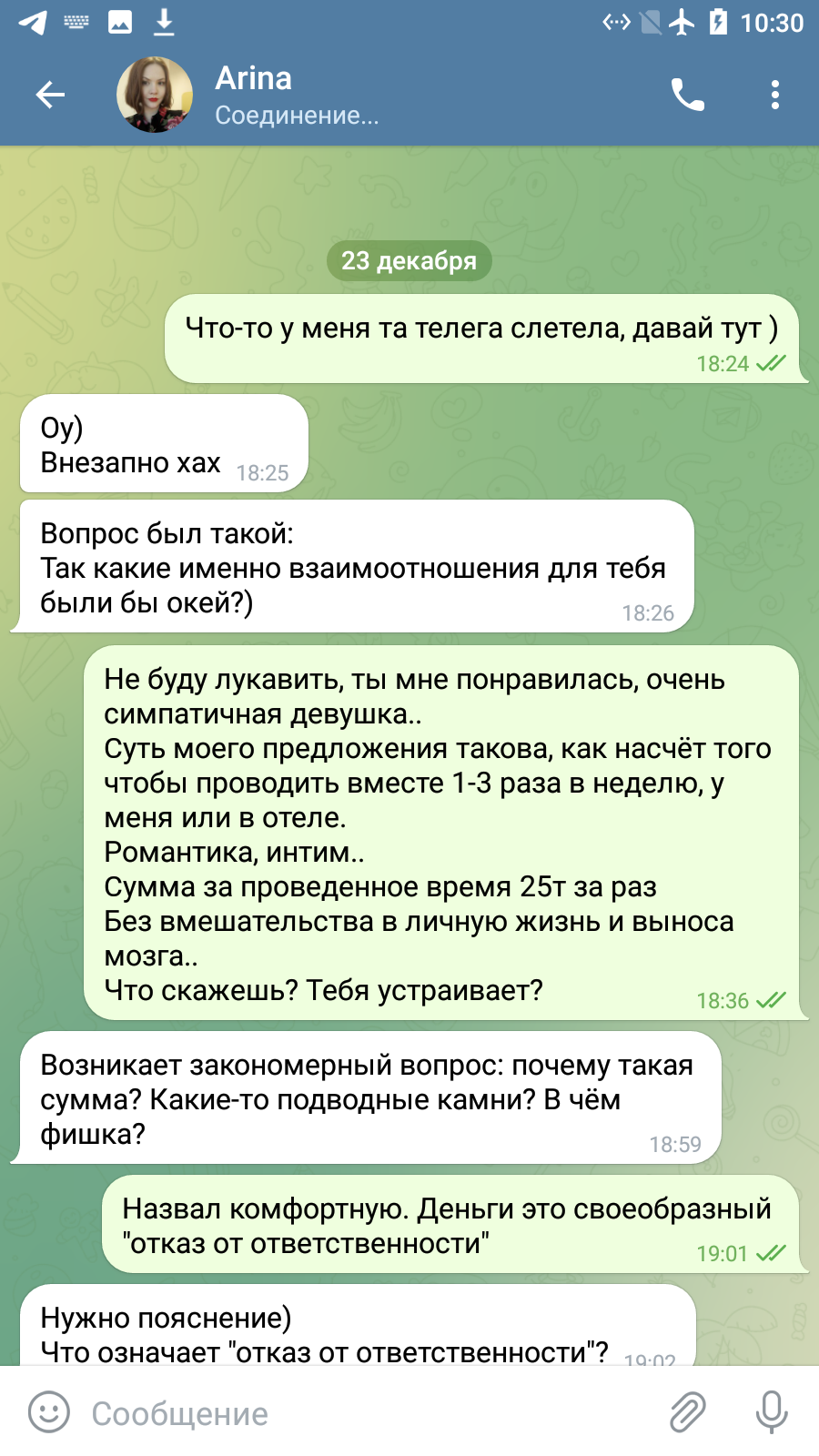Attach a file with the paperclip
Viewport: 819px width, 1456px height.
tap(688, 1412)
